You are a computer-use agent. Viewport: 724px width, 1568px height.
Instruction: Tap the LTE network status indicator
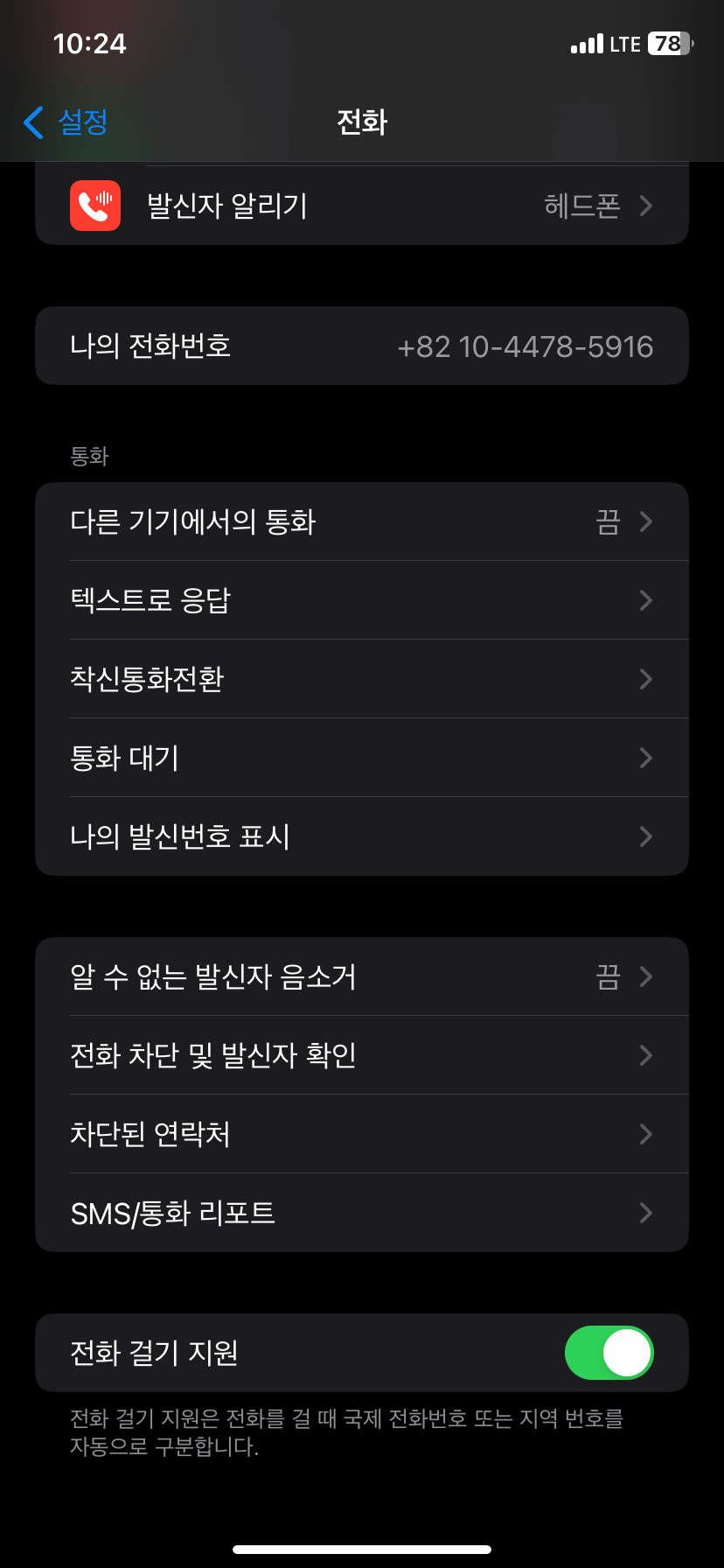[628, 43]
